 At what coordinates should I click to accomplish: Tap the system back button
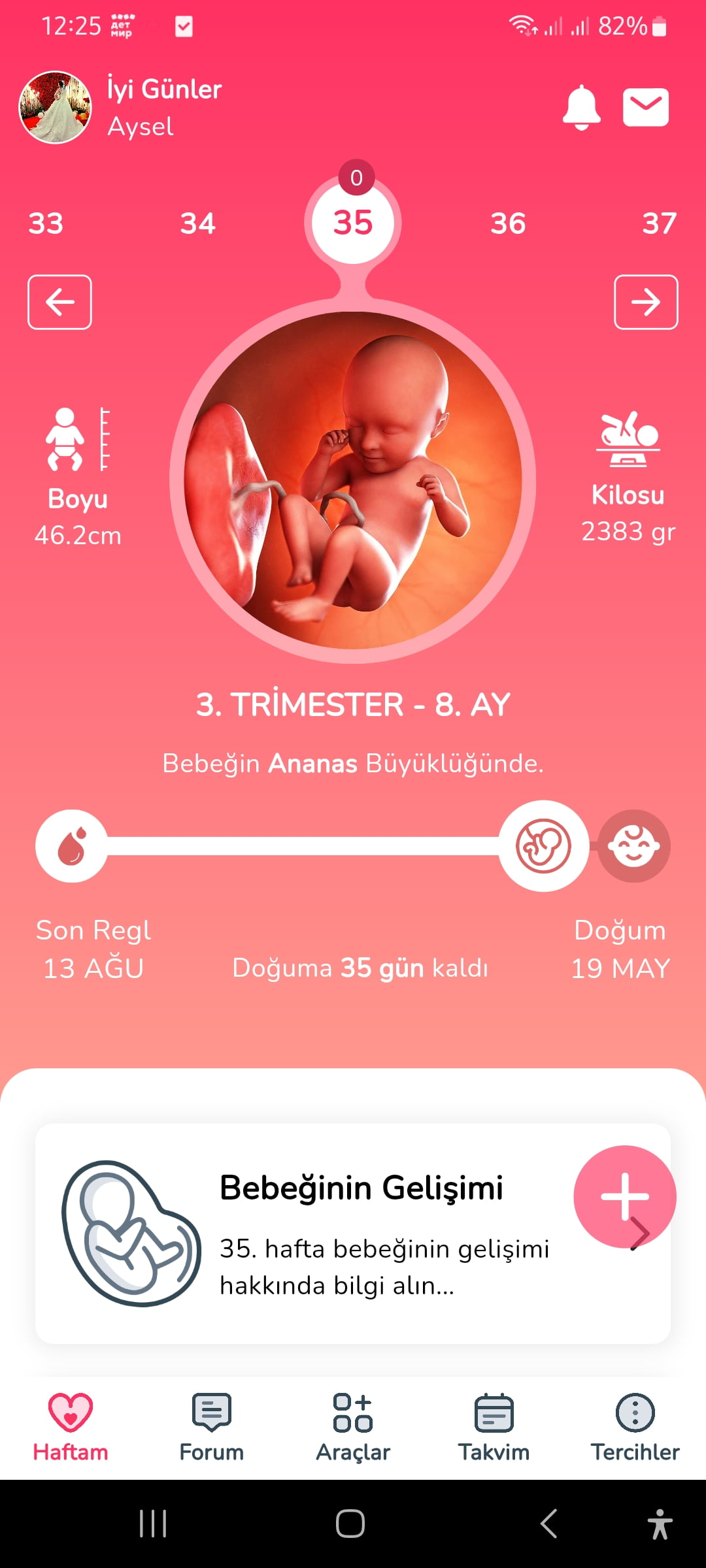click(x=548, y=1524)
